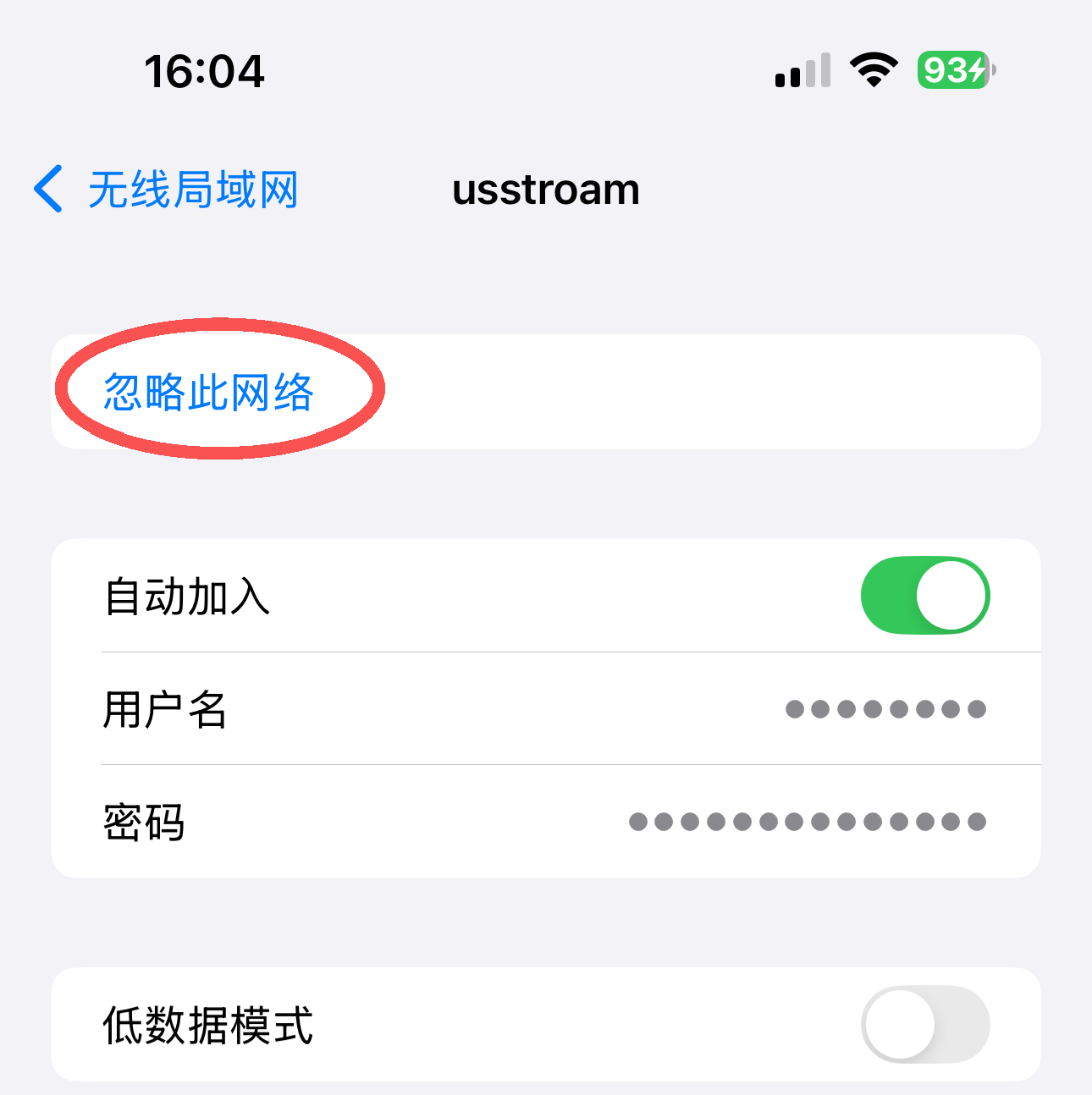1092x1095 pixels.
Task: Turn off 自动加入 switch
Action: point(924,595)
